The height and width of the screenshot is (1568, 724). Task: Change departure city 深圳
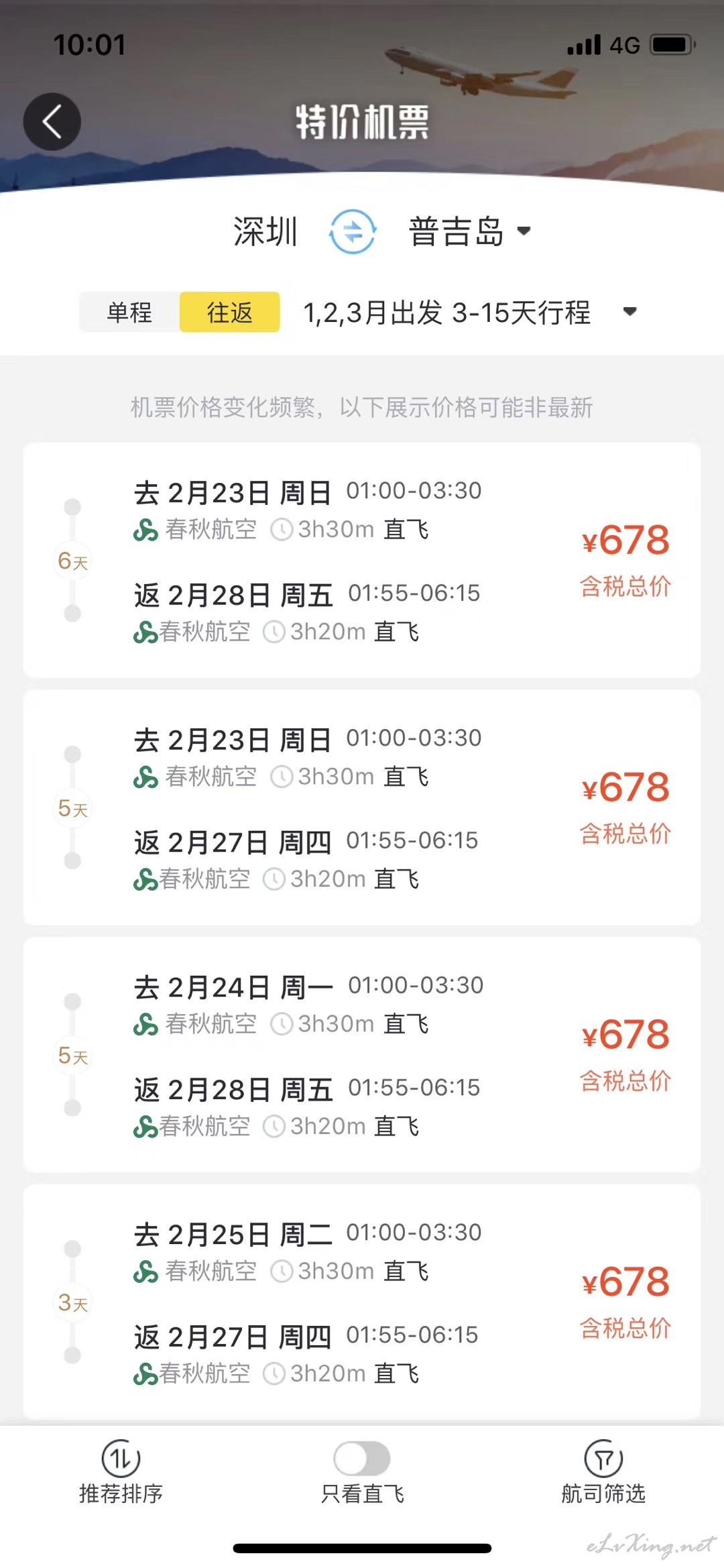tap(265, 231)
